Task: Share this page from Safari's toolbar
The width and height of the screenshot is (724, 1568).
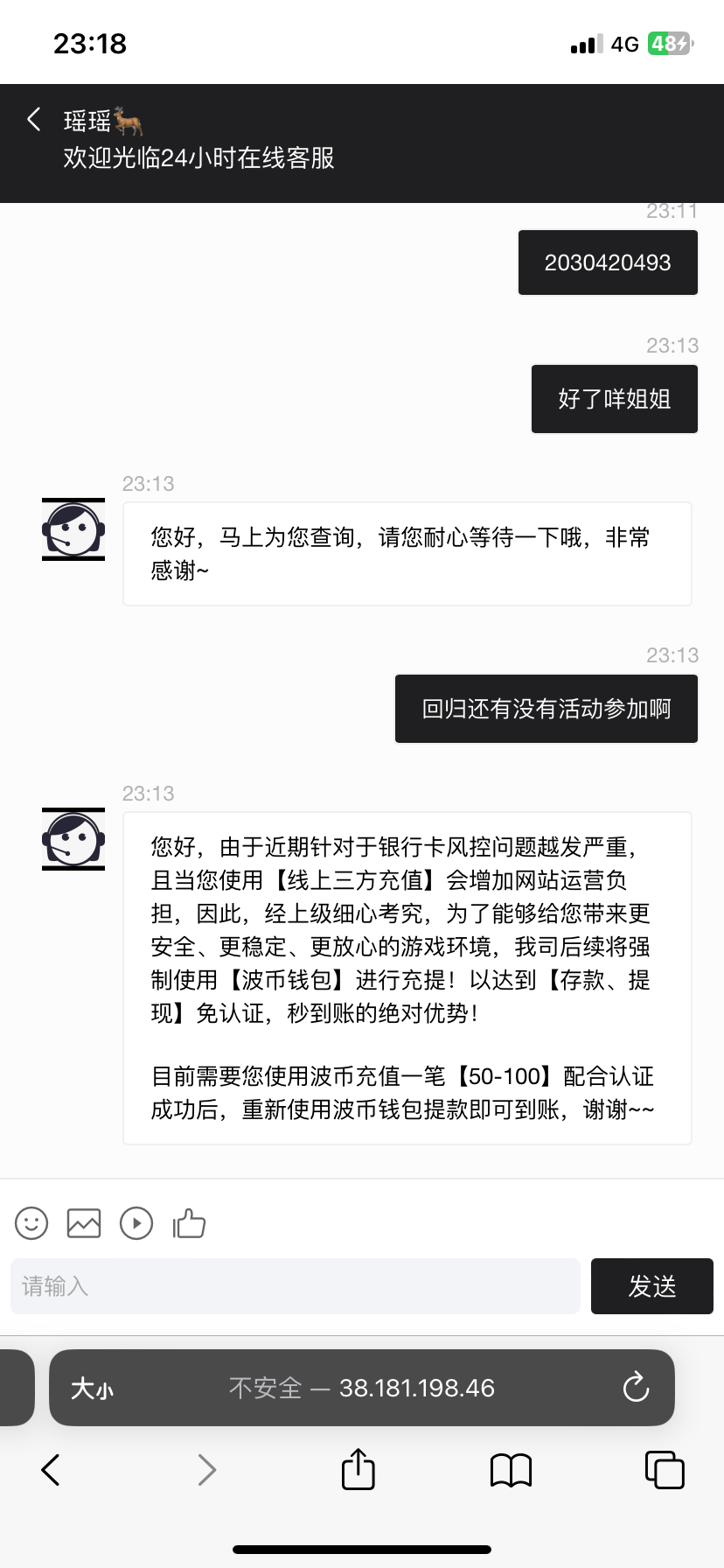Action: 358,1469
